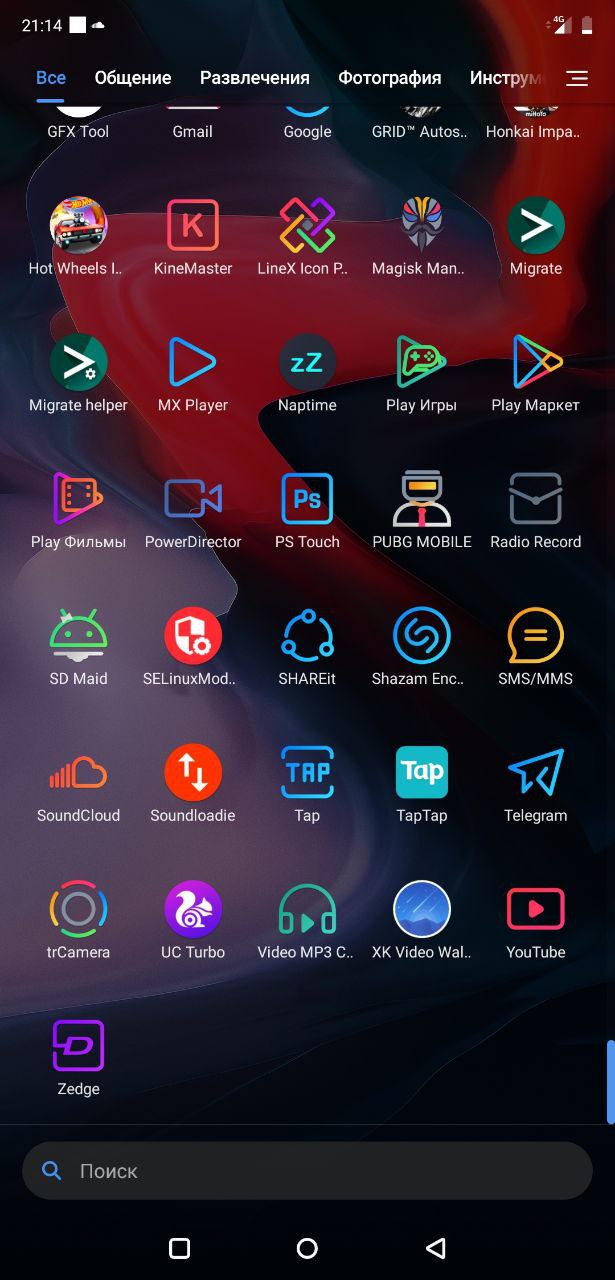Open SD Maid cleaner

[78, 636]
